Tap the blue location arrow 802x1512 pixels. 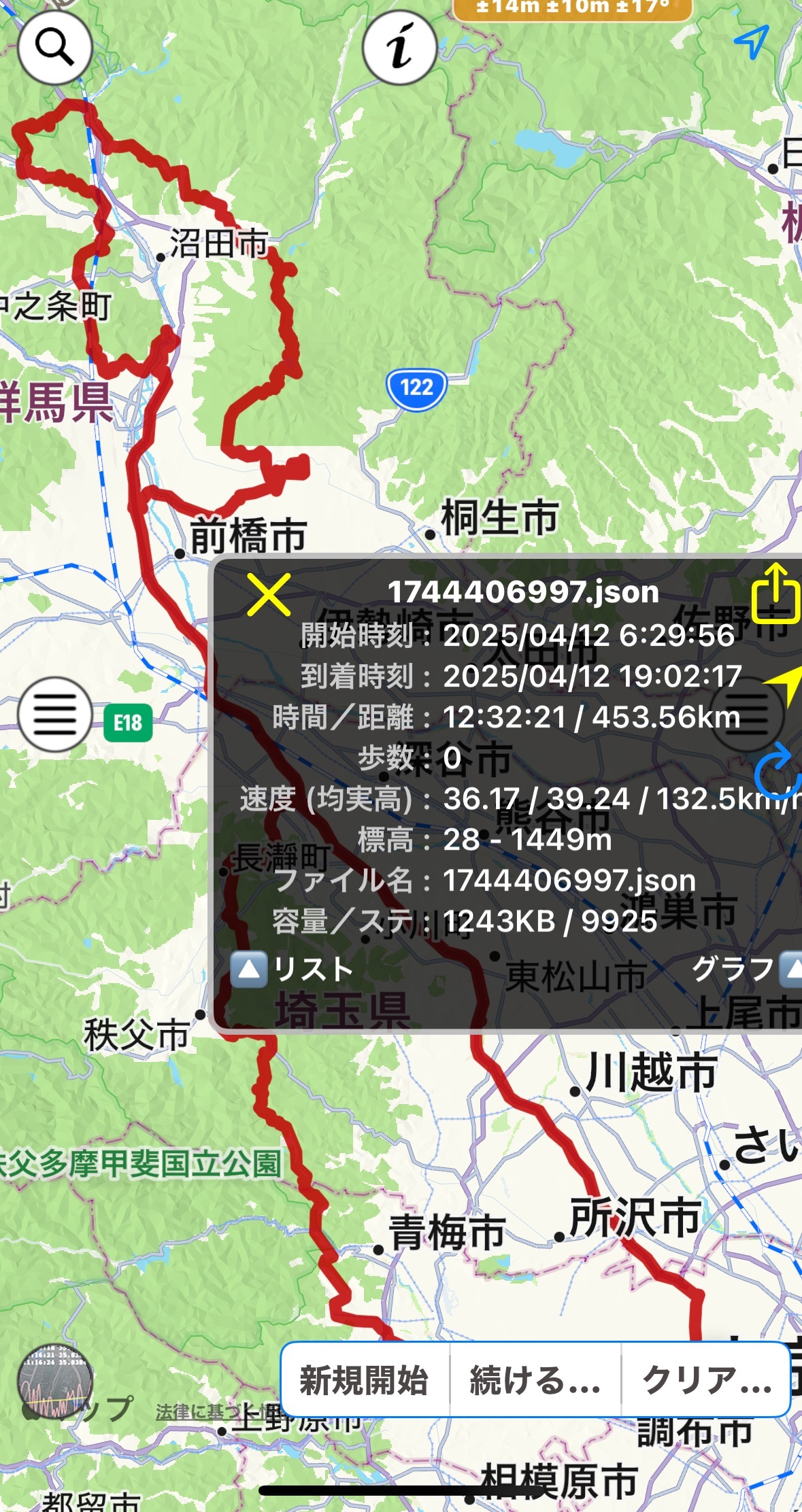(x=752, y=41)
